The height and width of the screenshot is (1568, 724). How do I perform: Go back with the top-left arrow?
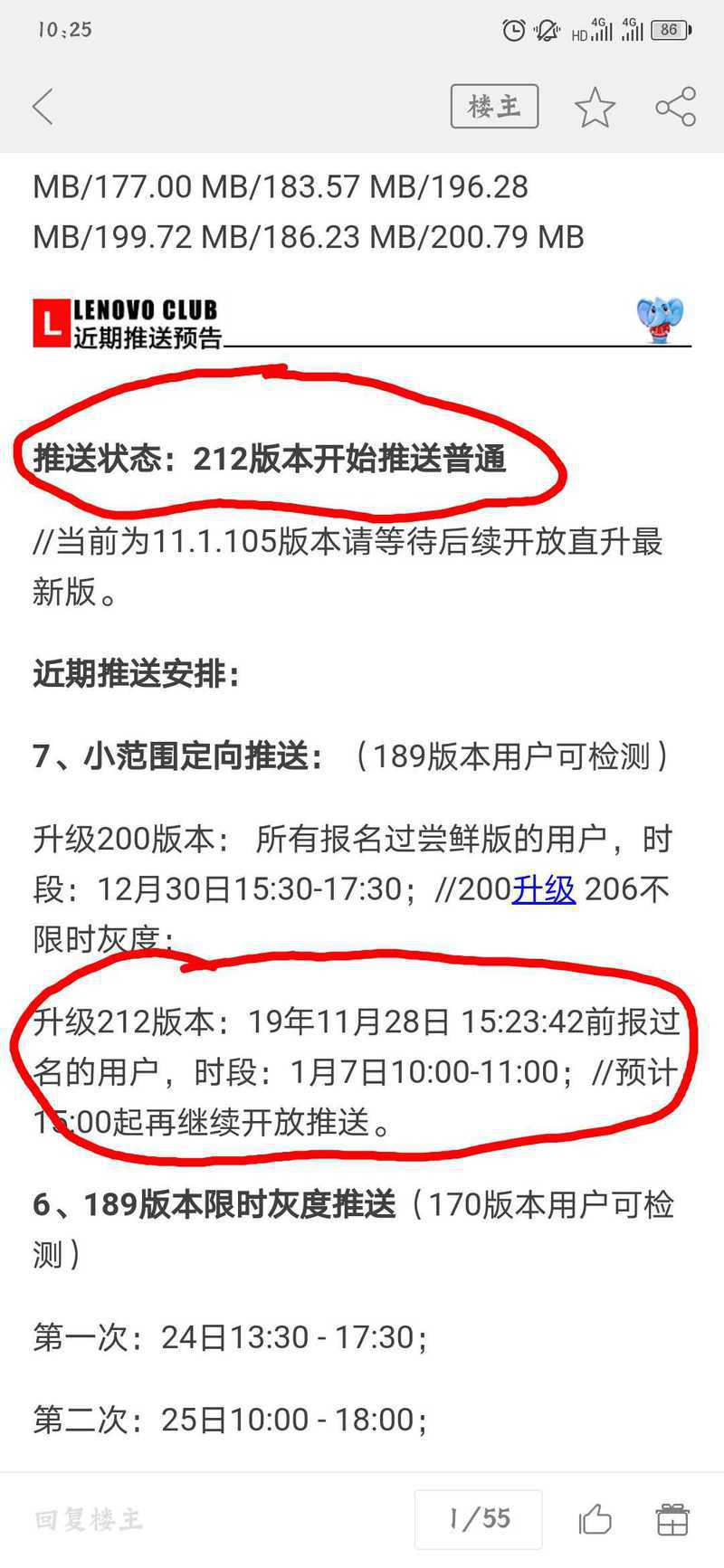pyautogui.click(x=43, y=107)
